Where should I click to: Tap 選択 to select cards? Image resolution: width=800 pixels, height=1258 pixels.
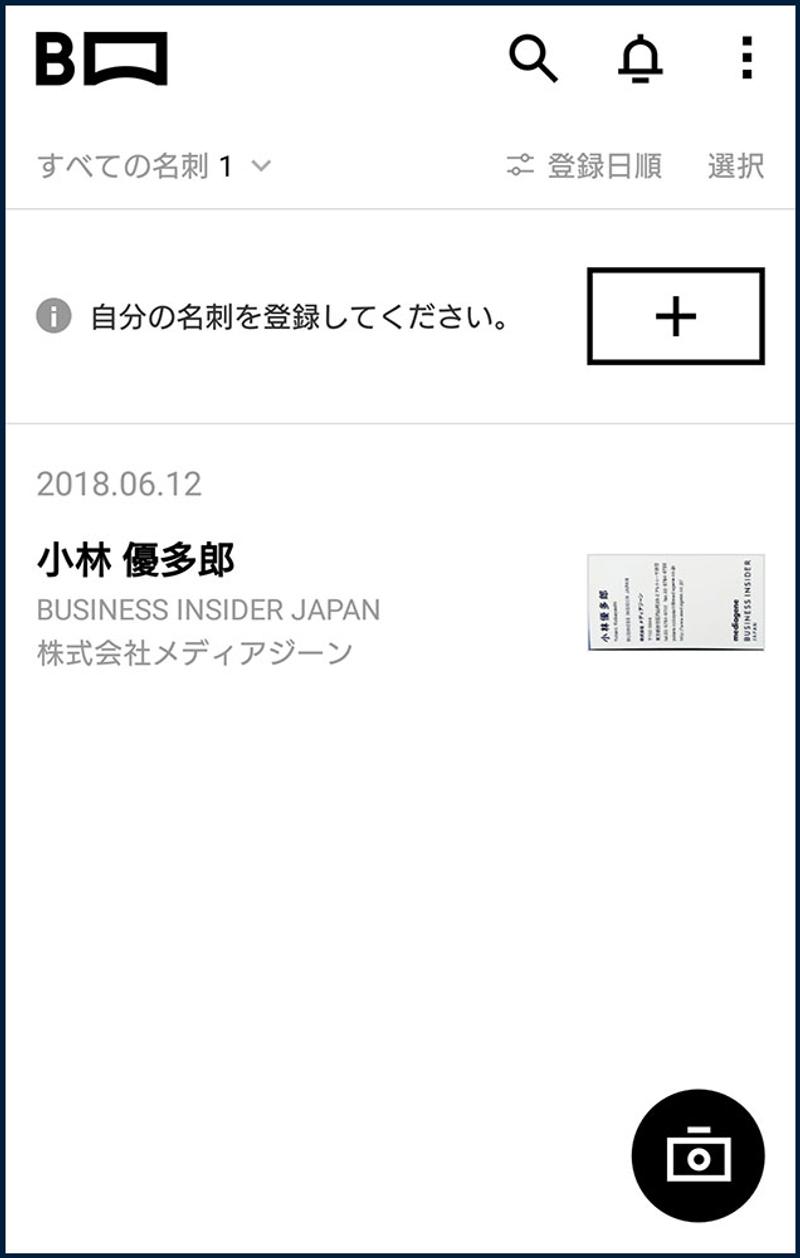pyautogui.click(x=736, y=166)
